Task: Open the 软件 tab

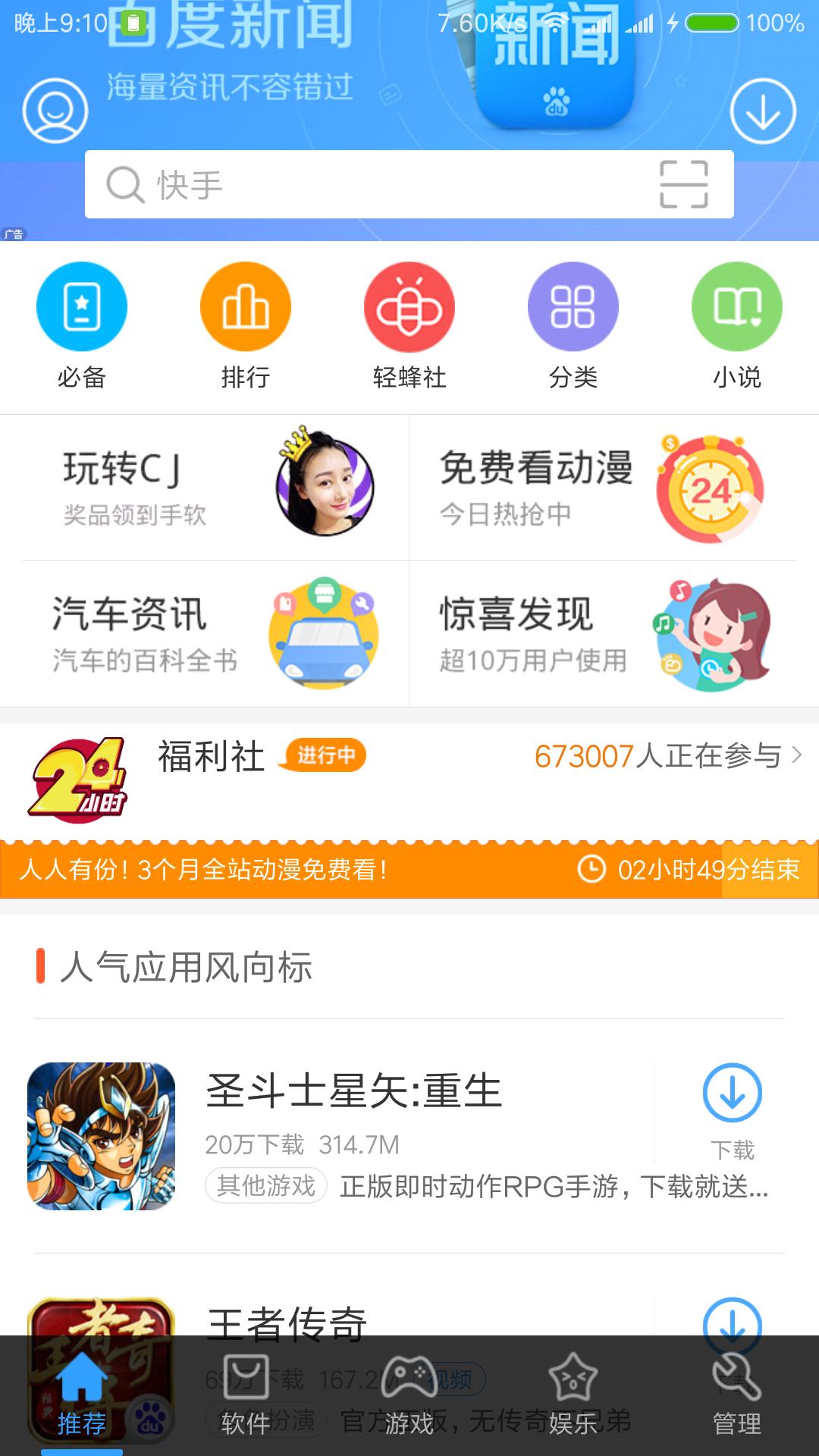Action: pyautogui.click(x=245, y=1407)
